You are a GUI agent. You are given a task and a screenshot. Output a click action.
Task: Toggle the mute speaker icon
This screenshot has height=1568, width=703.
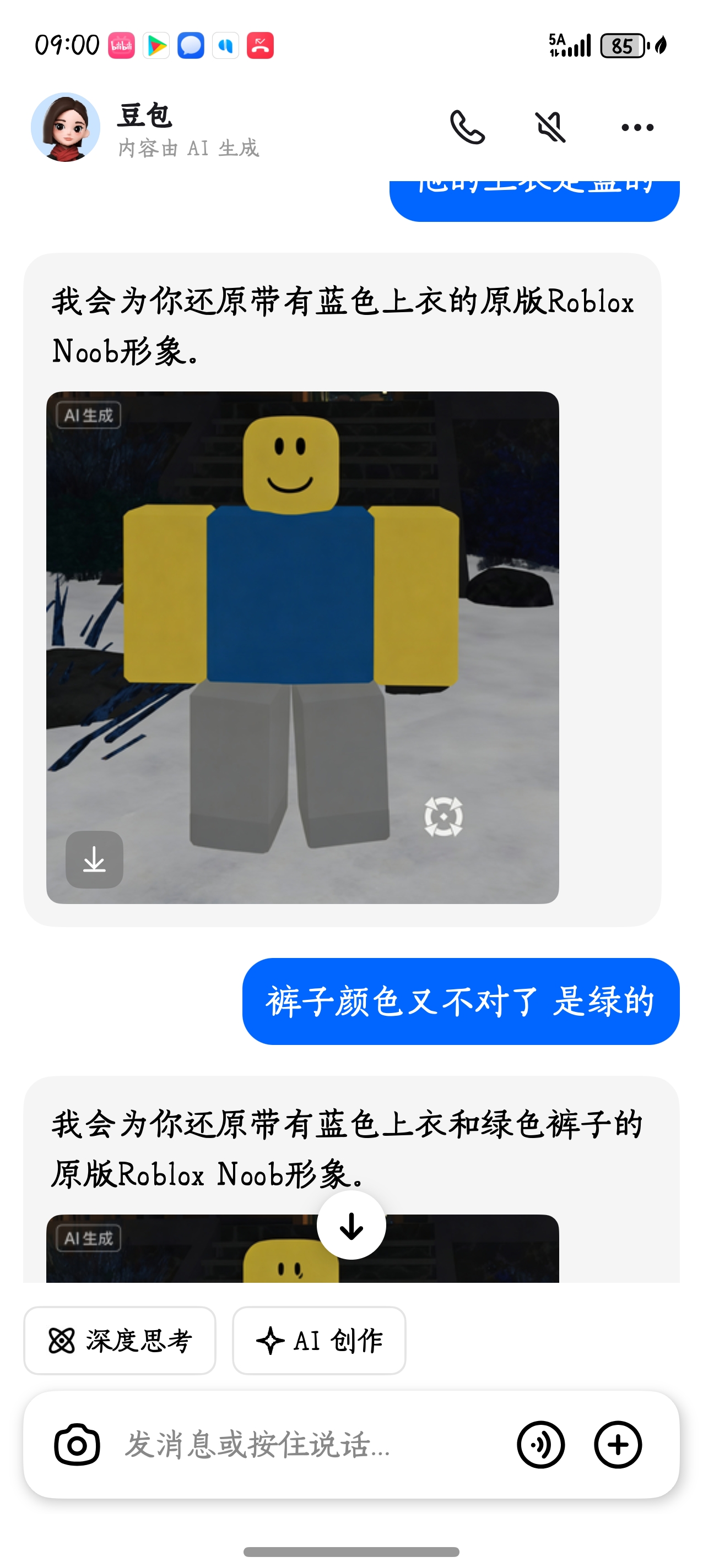coord(550,127)
